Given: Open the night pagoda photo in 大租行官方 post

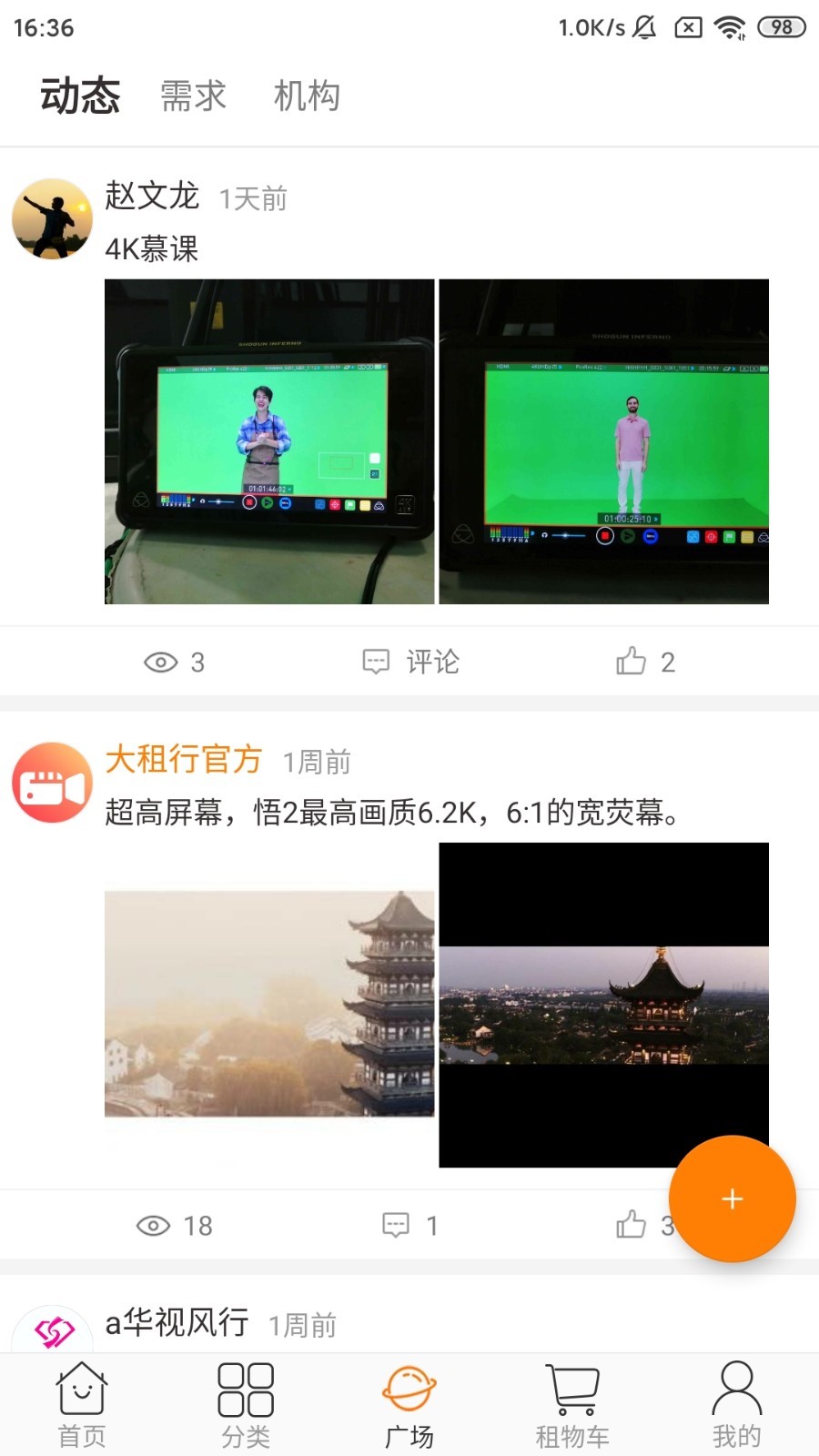Looking at the screenshot, I should tap(603, 1005).
